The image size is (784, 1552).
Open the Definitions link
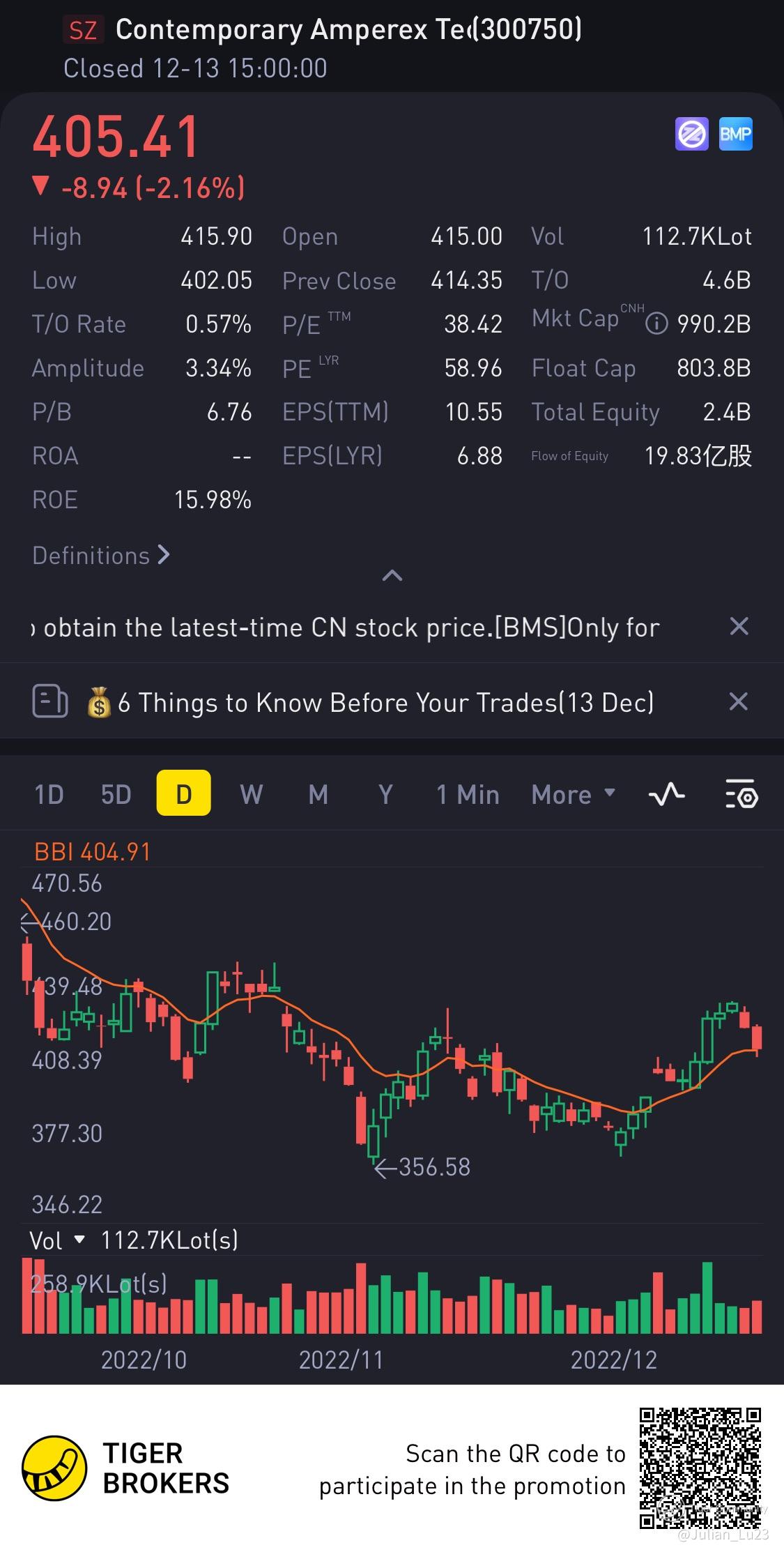[101, 556]
